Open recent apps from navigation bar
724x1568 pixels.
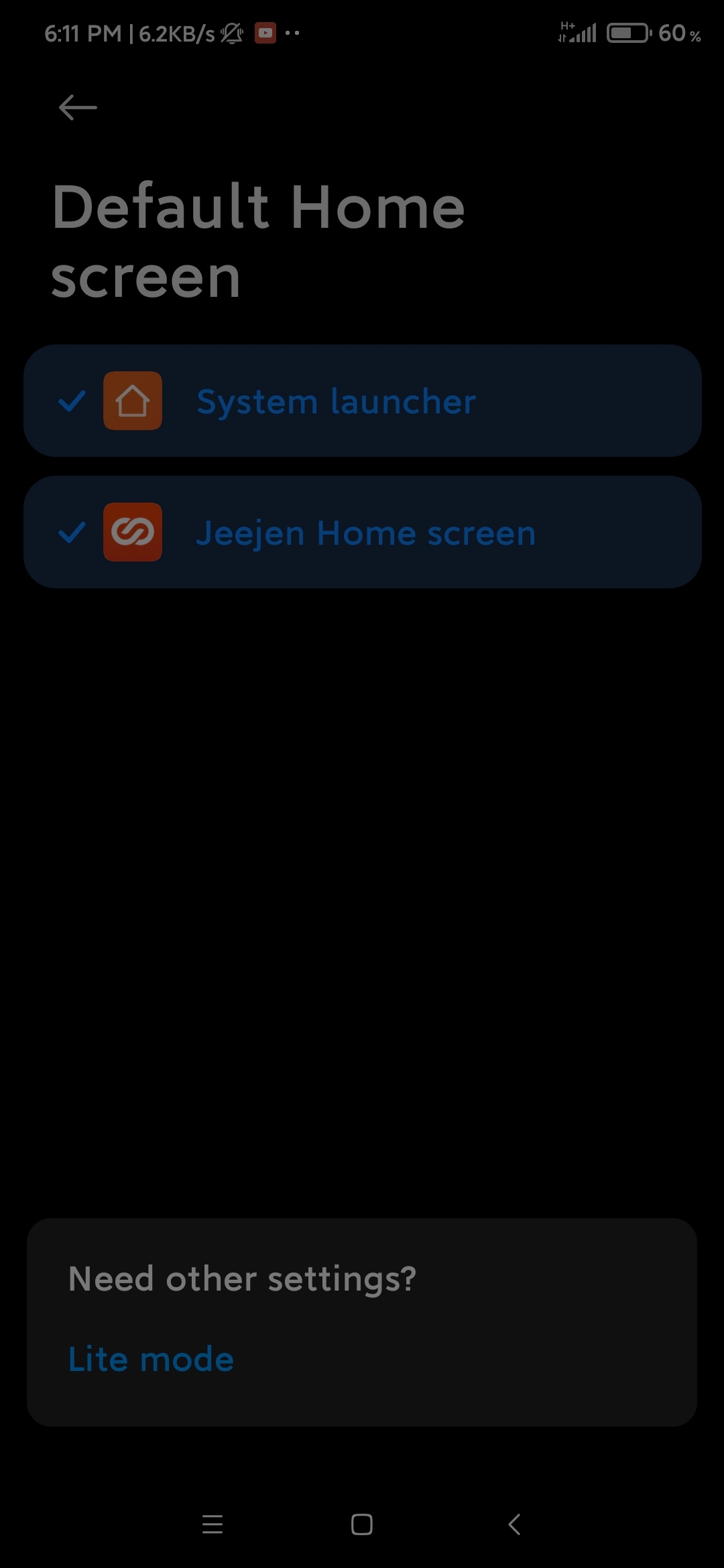[213, 1524]
